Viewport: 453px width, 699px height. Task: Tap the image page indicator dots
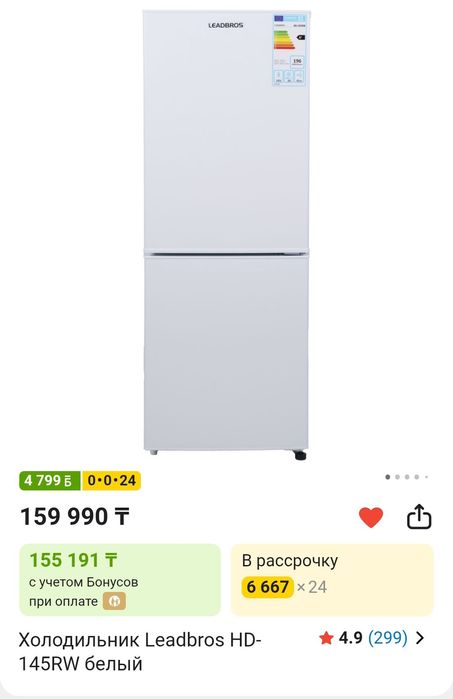tap(407, 477)
